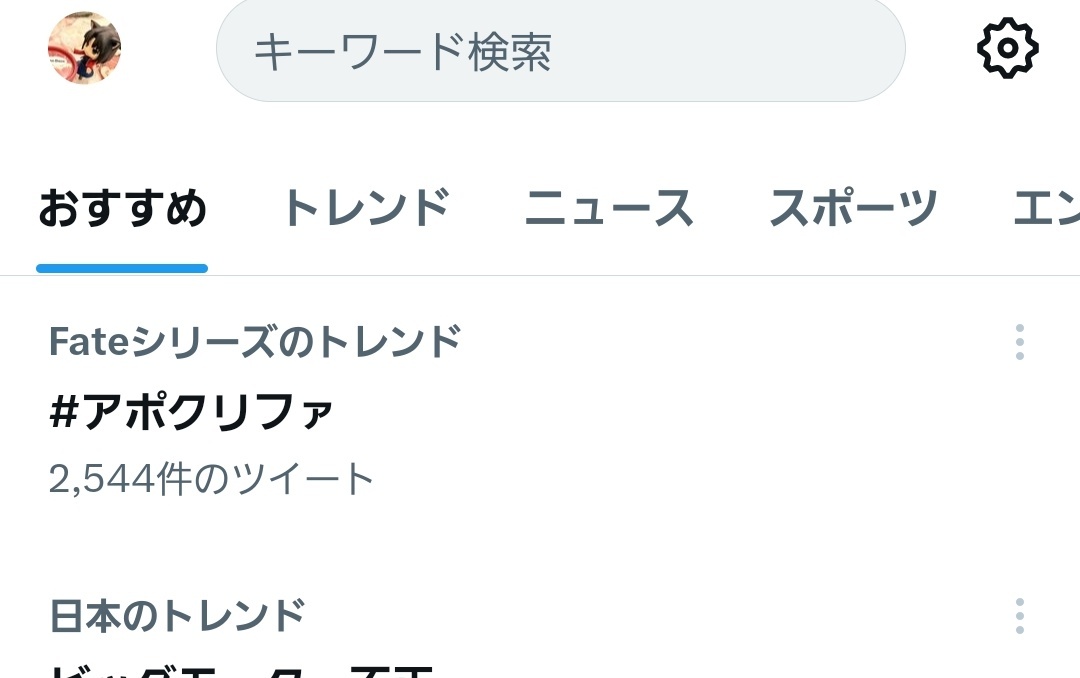
Task: Switch to the スポーツ tab
Action: coord(853,210)
